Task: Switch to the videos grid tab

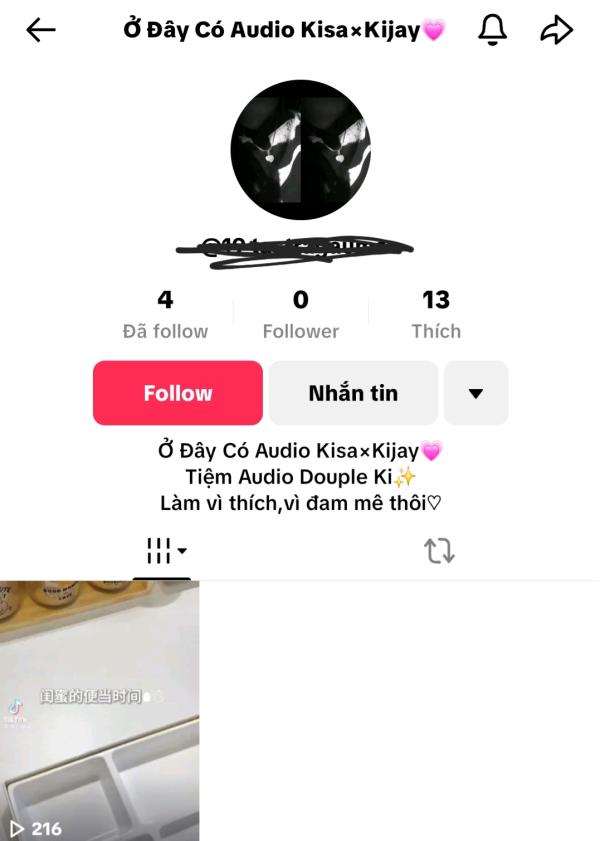Action: (162, 550)
